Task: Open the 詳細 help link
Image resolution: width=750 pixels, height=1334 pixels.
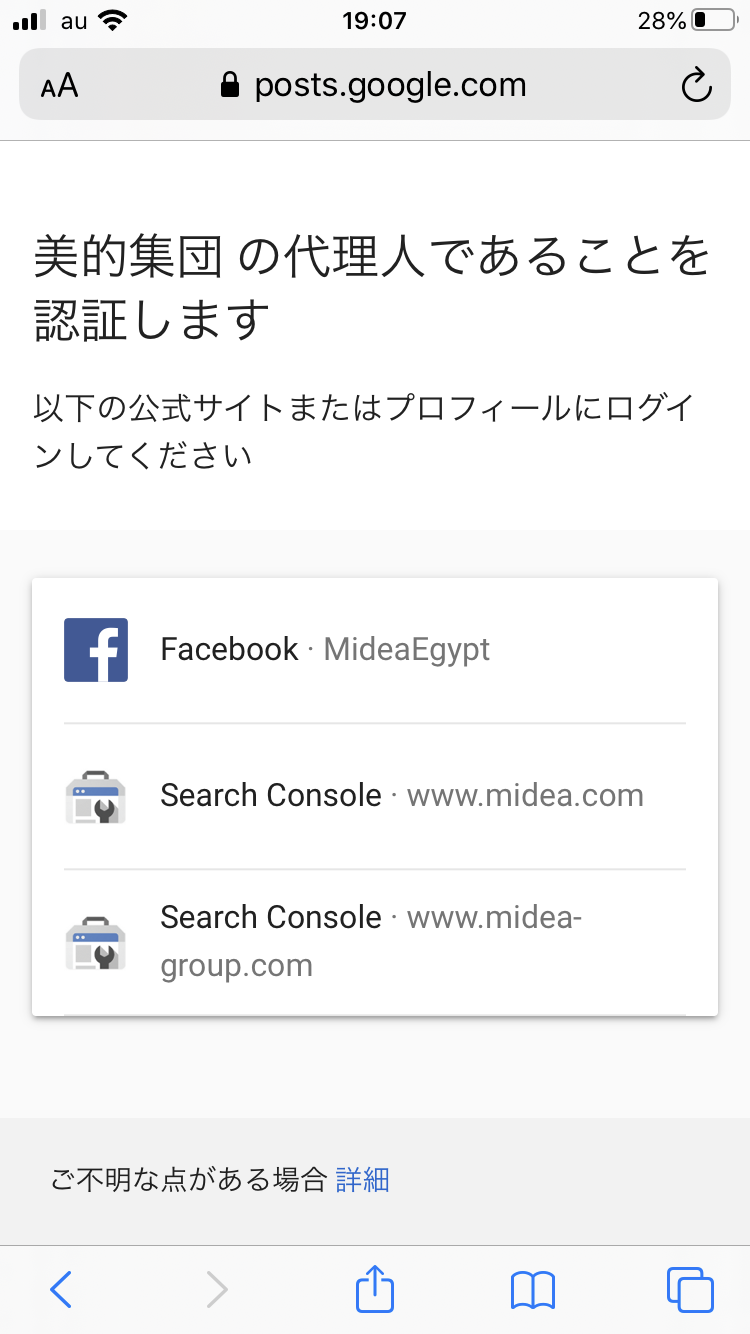Action: click(362, 1180)
